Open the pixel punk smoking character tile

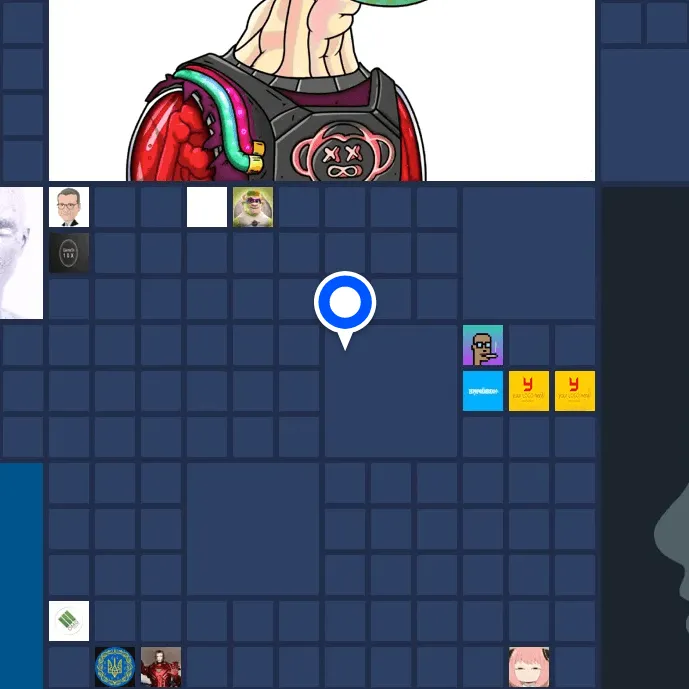483,345
